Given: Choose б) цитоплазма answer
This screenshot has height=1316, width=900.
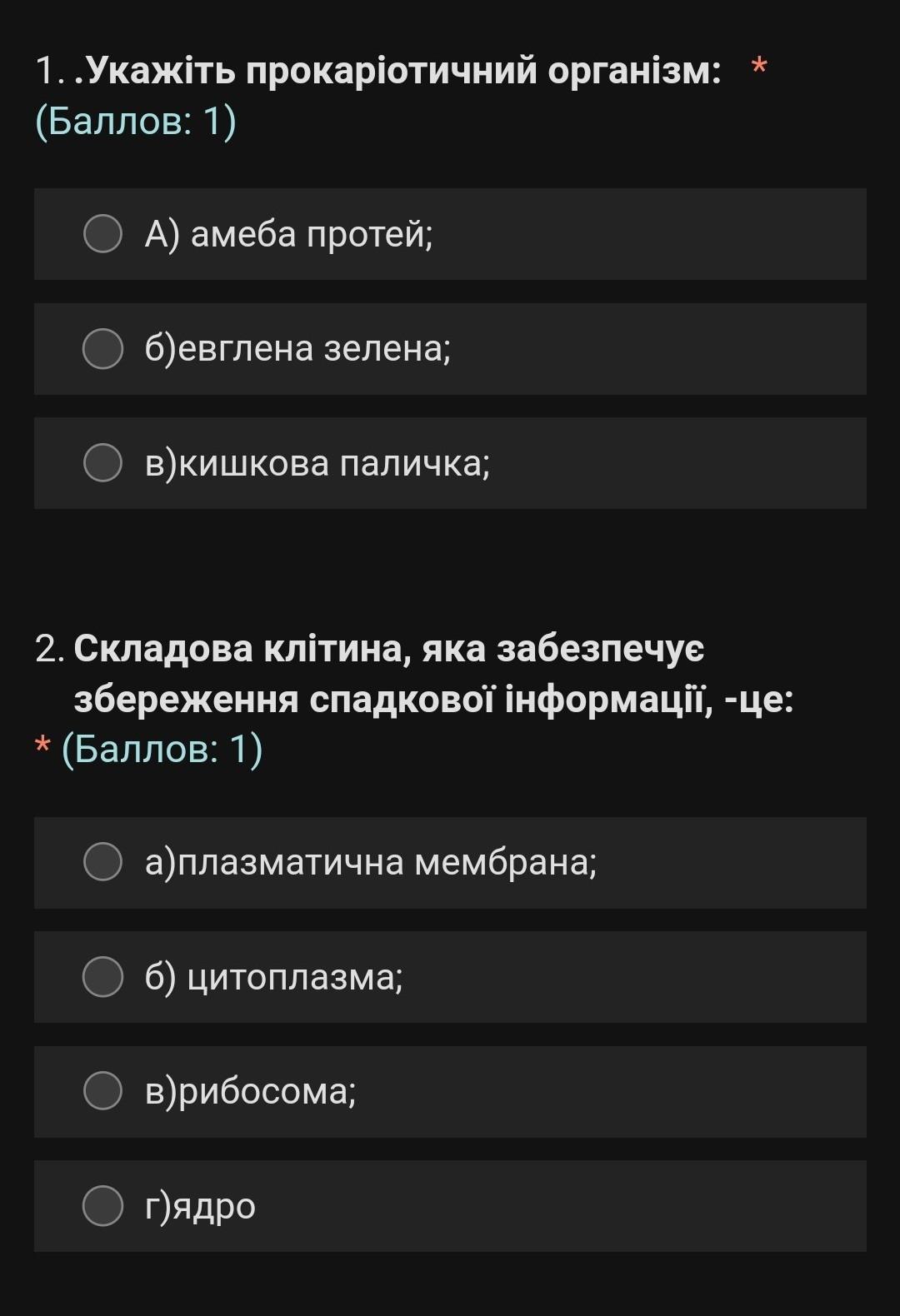Looking at the screenshot, I should click(x=450, y=977).
